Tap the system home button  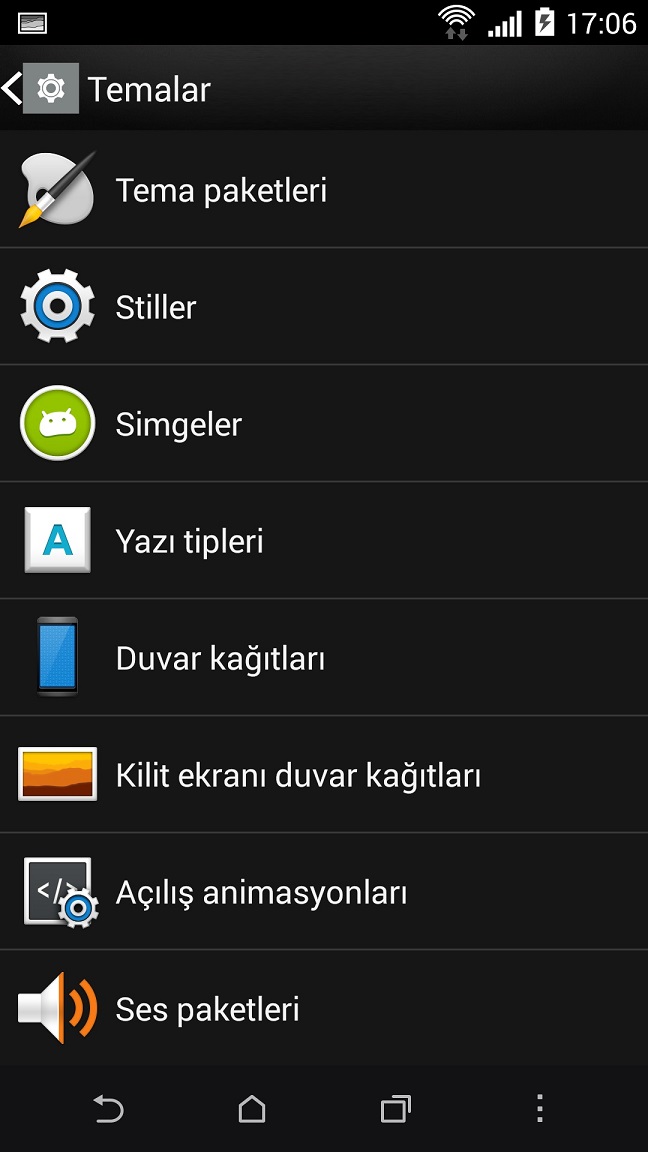(x=252, y=1109)
